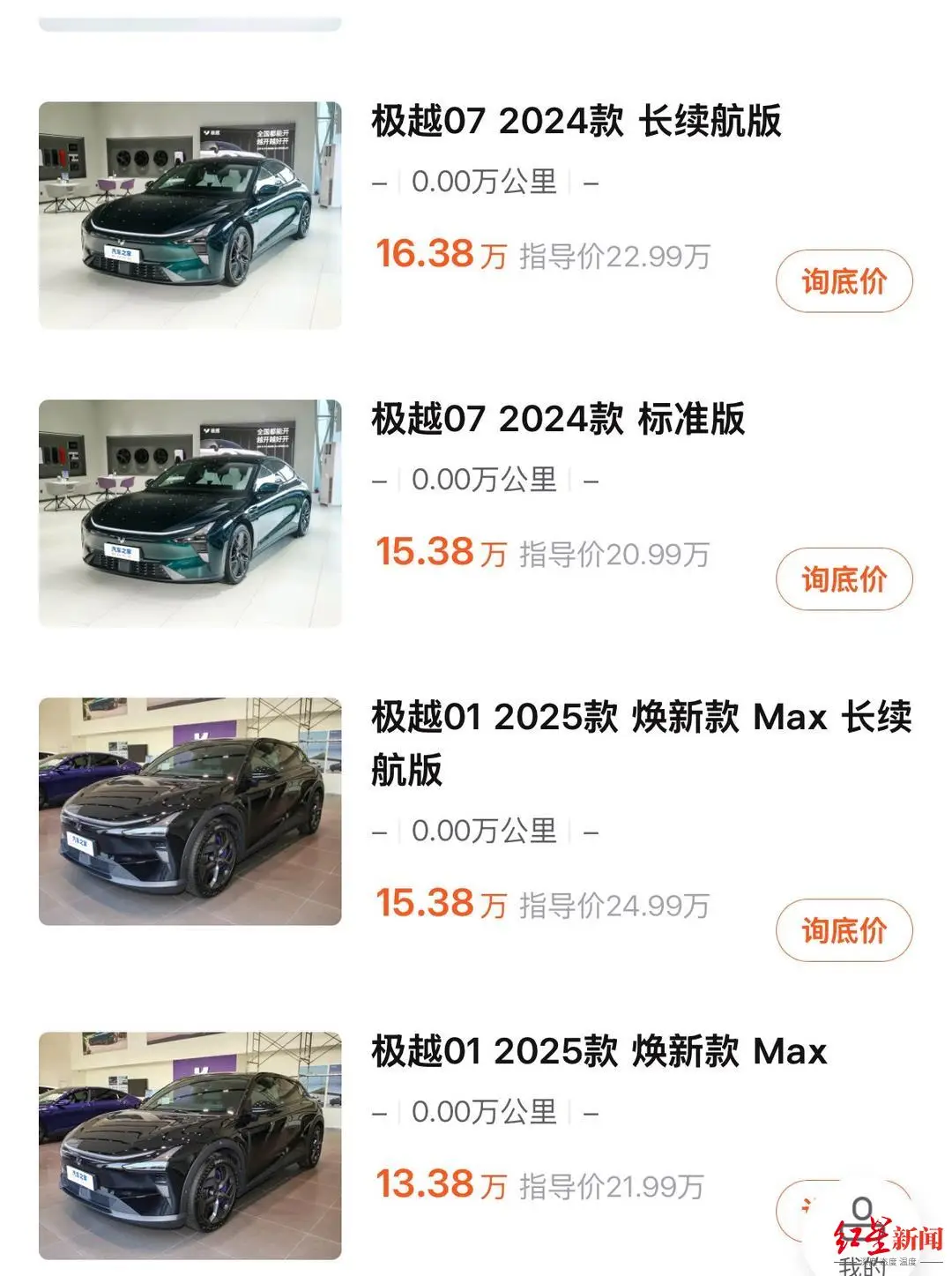Select the 15.38万 price on 标准版 listing

(439, 551)
